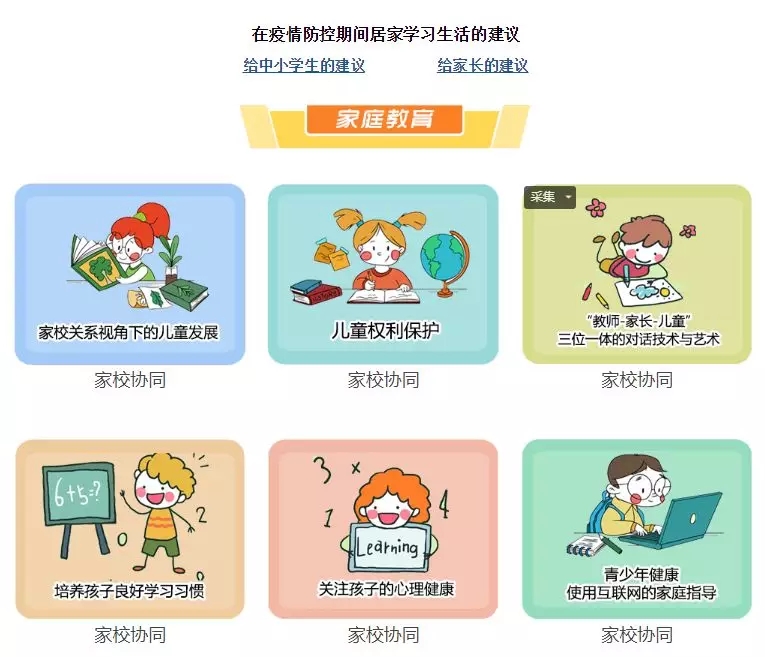
Task: Open the 给中小学生的建议 link
Action: pyautogui.click(x=304, y=66)
